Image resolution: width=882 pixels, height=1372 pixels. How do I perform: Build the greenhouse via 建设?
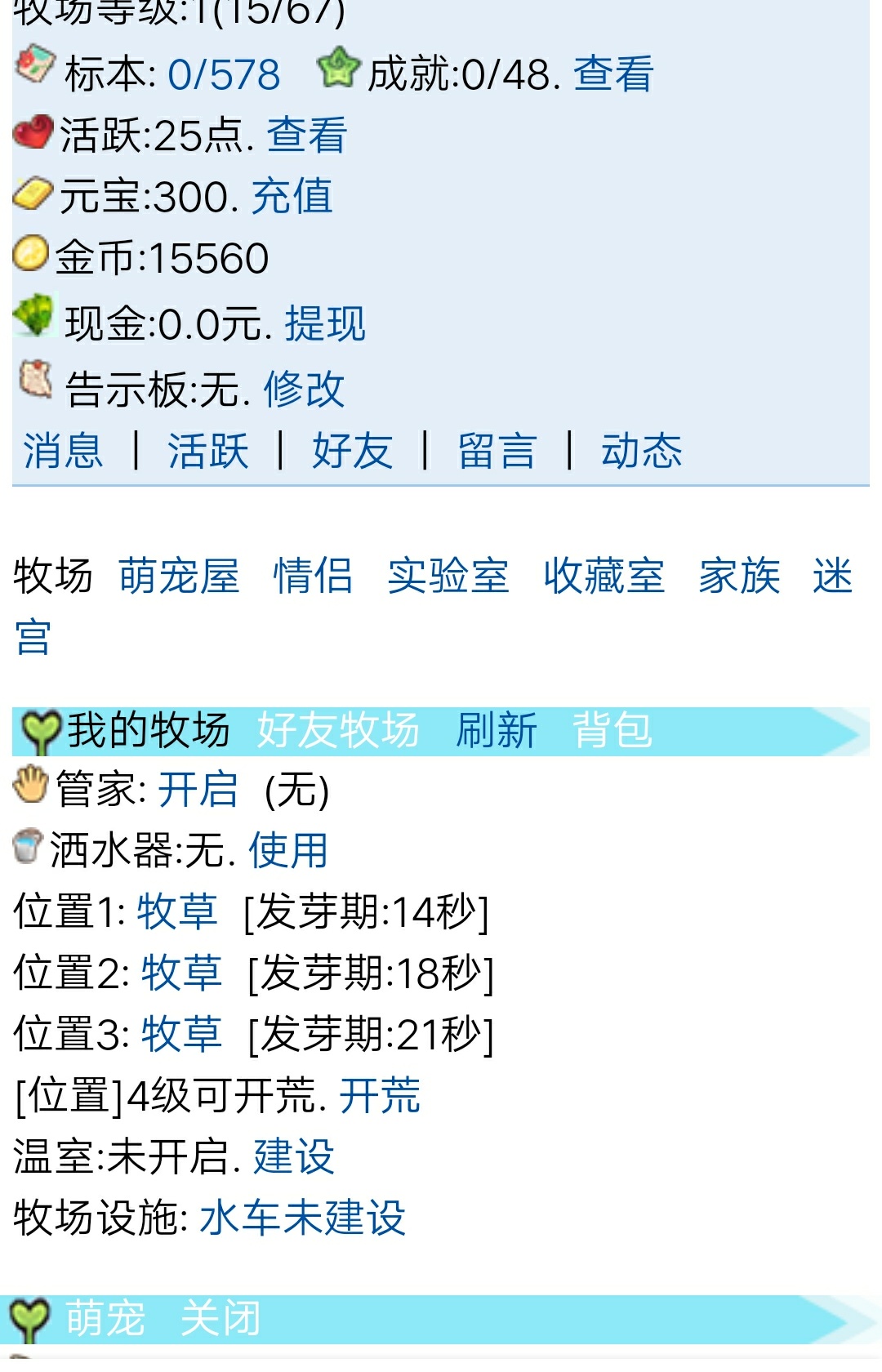[294, 1156]
